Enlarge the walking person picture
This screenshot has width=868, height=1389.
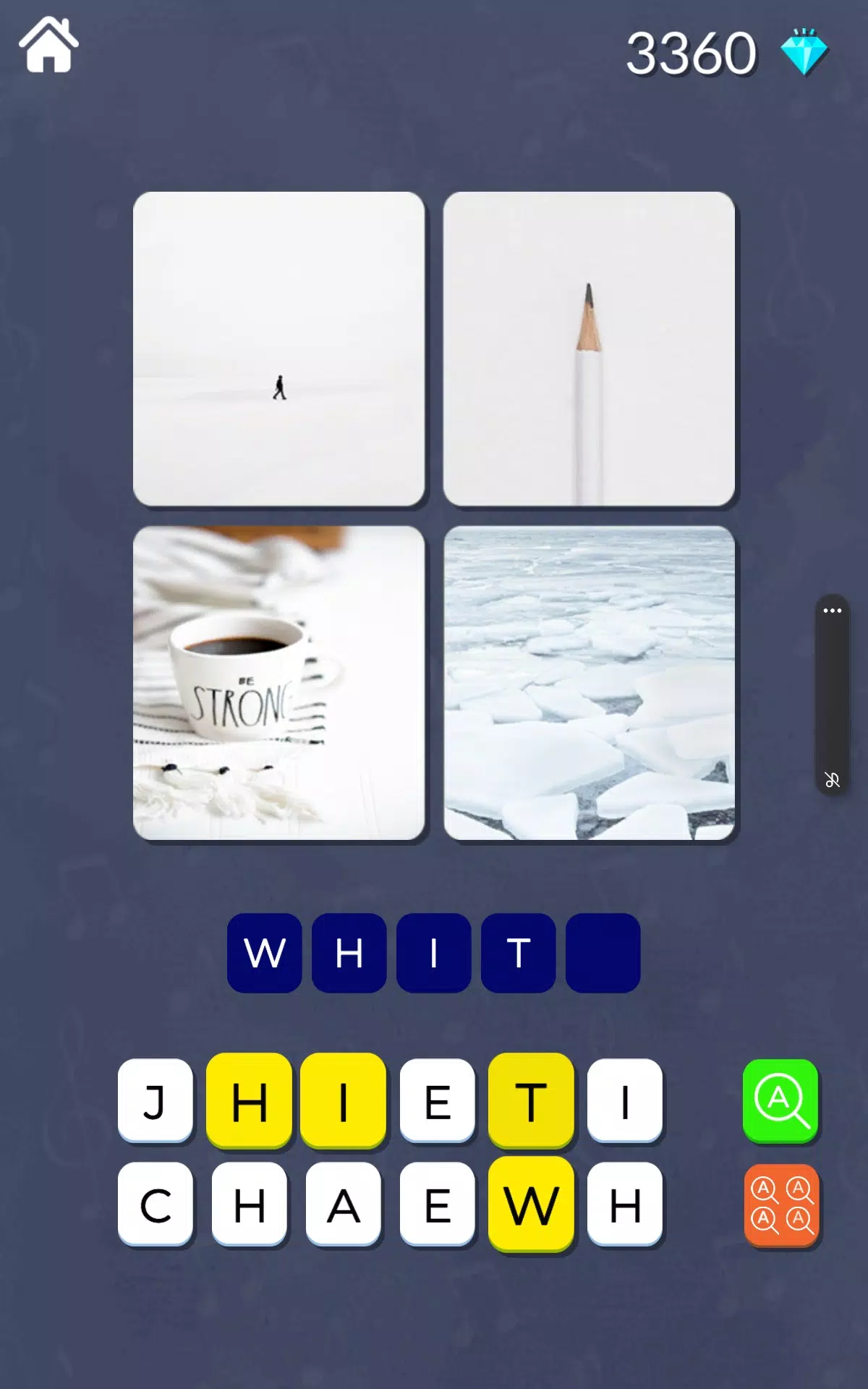(278, 349)
